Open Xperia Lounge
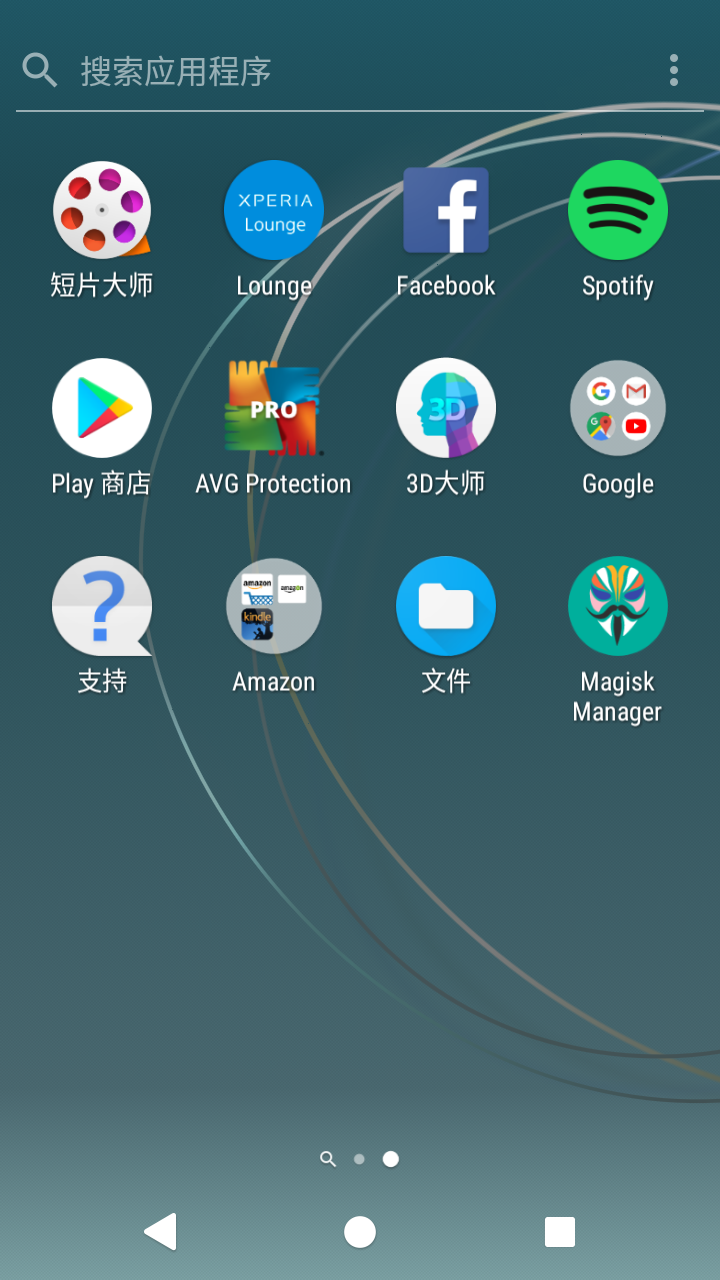720x1280 pixels. 274,210
